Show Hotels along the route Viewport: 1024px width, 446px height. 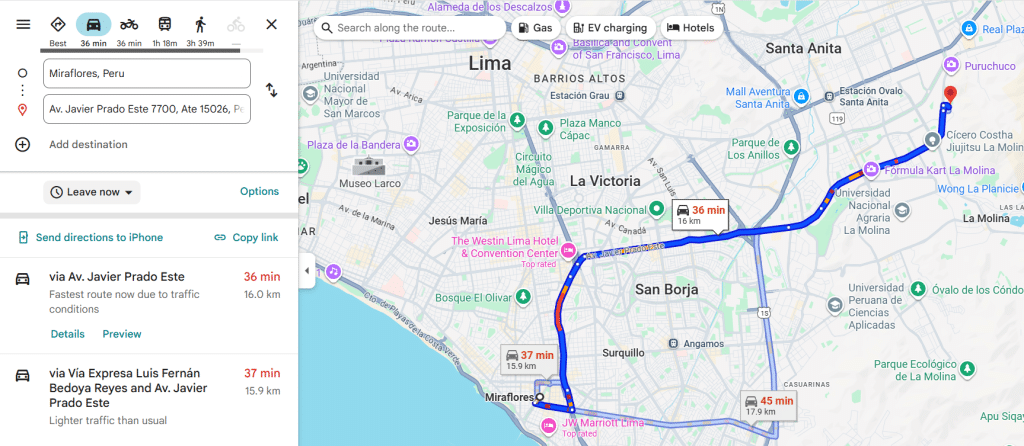click(x=691, y=28)
